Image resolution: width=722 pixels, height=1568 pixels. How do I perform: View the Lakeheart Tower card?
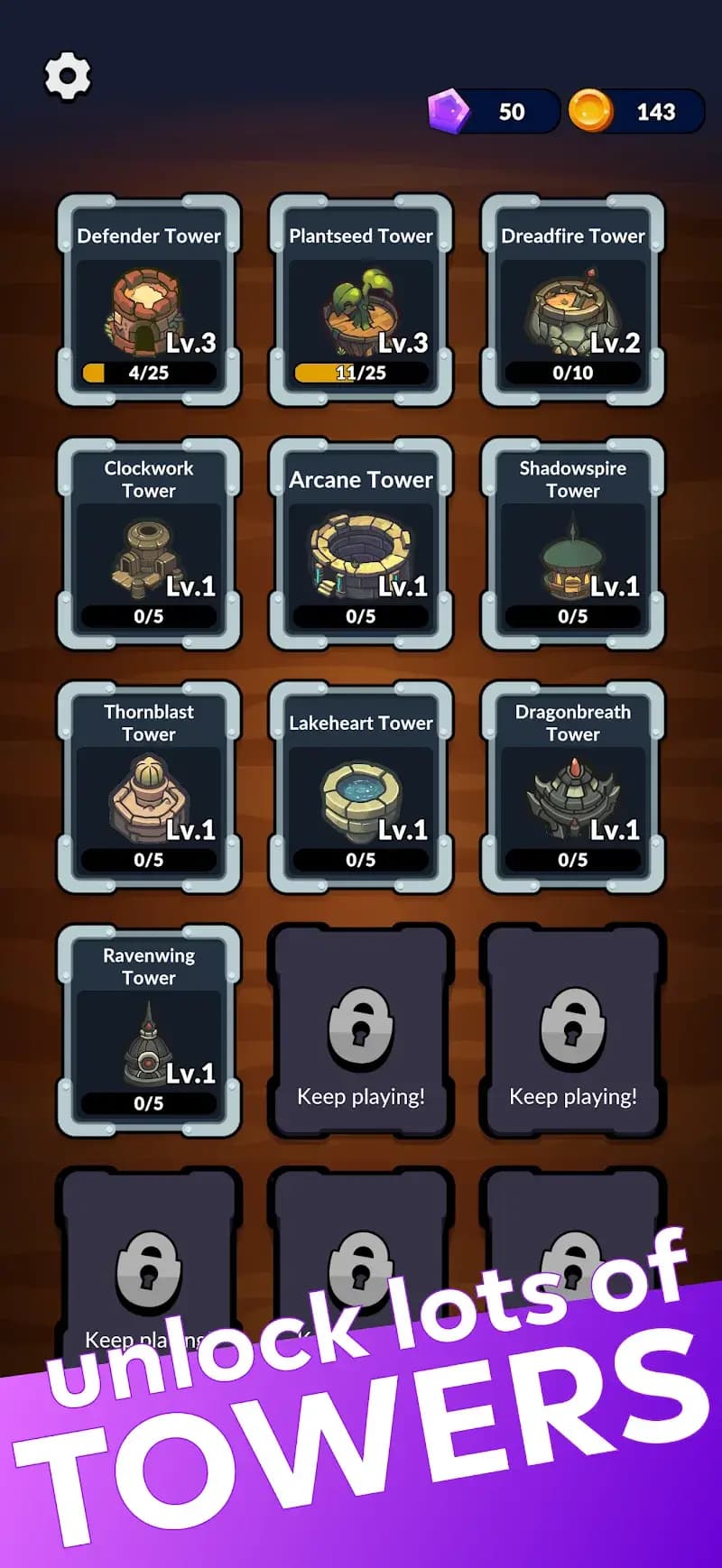point(361,788)
